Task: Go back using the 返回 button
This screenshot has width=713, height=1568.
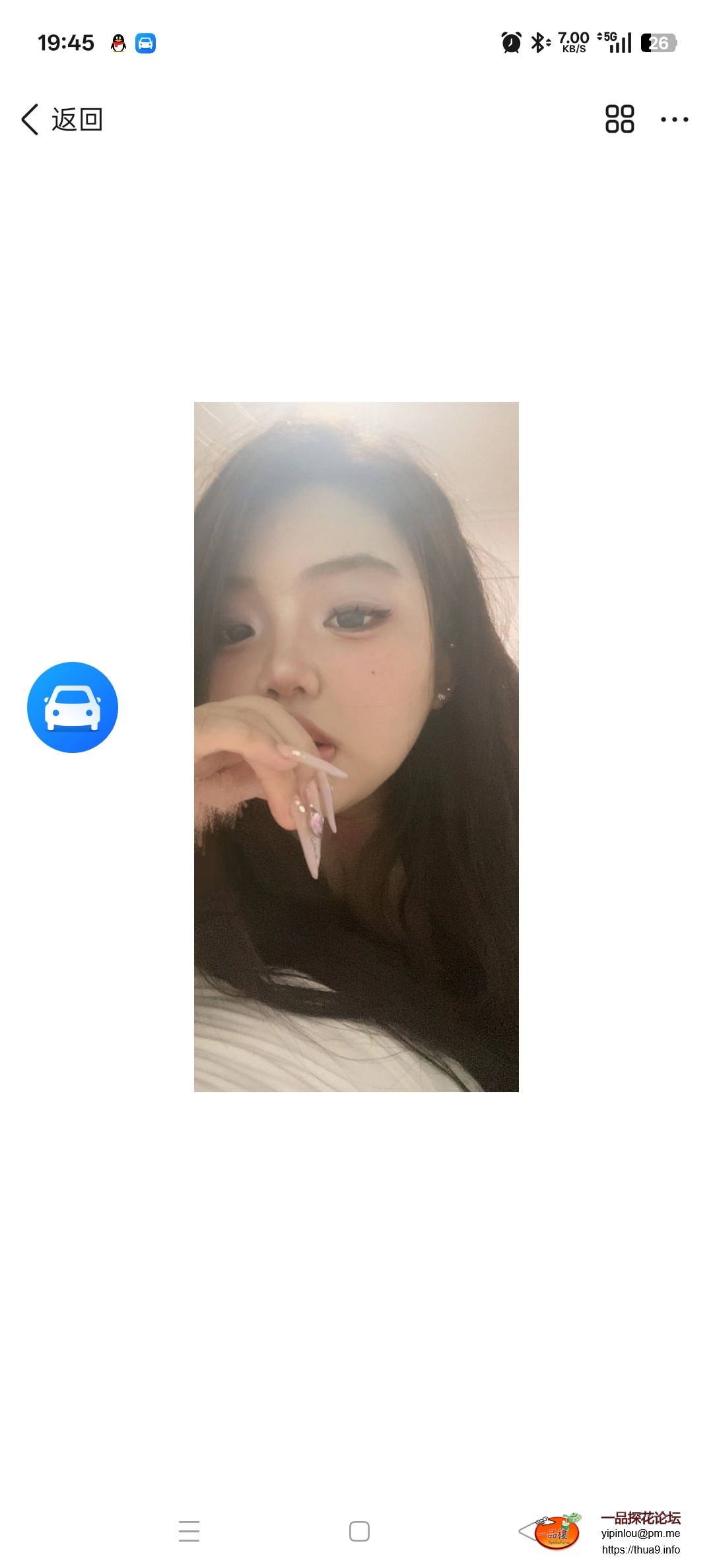Action: [61, 119]
